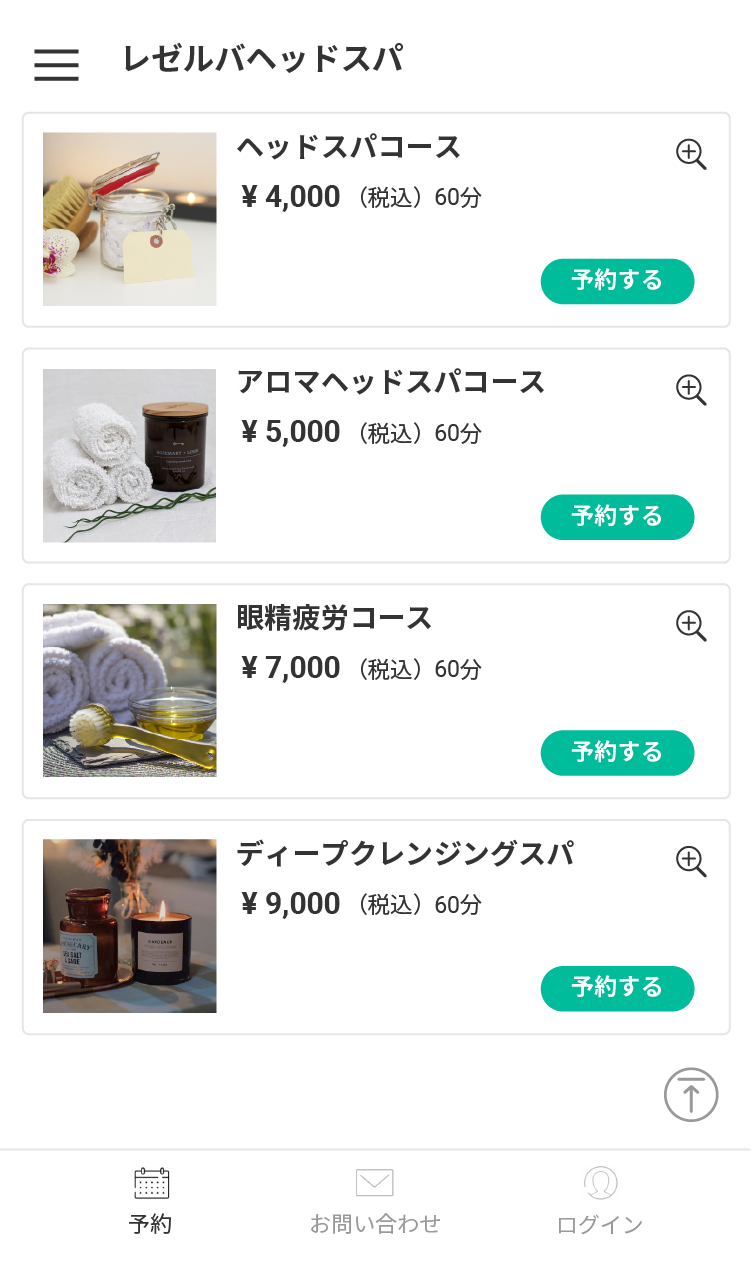
Task: Tap the zoom icon on 眼精疲労コース
Action: (691, 625)
